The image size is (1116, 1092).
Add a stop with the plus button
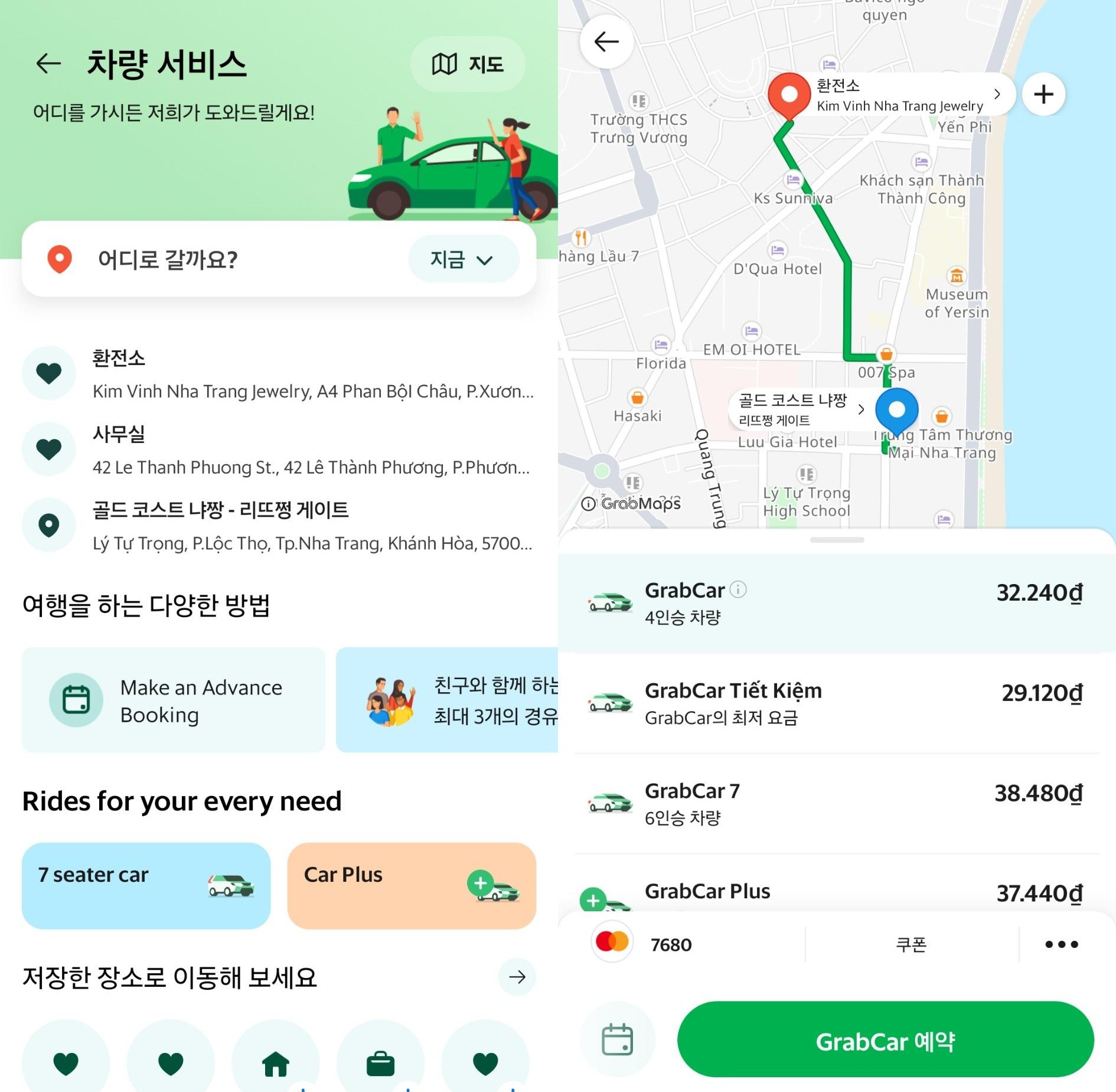coord(1043,94)
